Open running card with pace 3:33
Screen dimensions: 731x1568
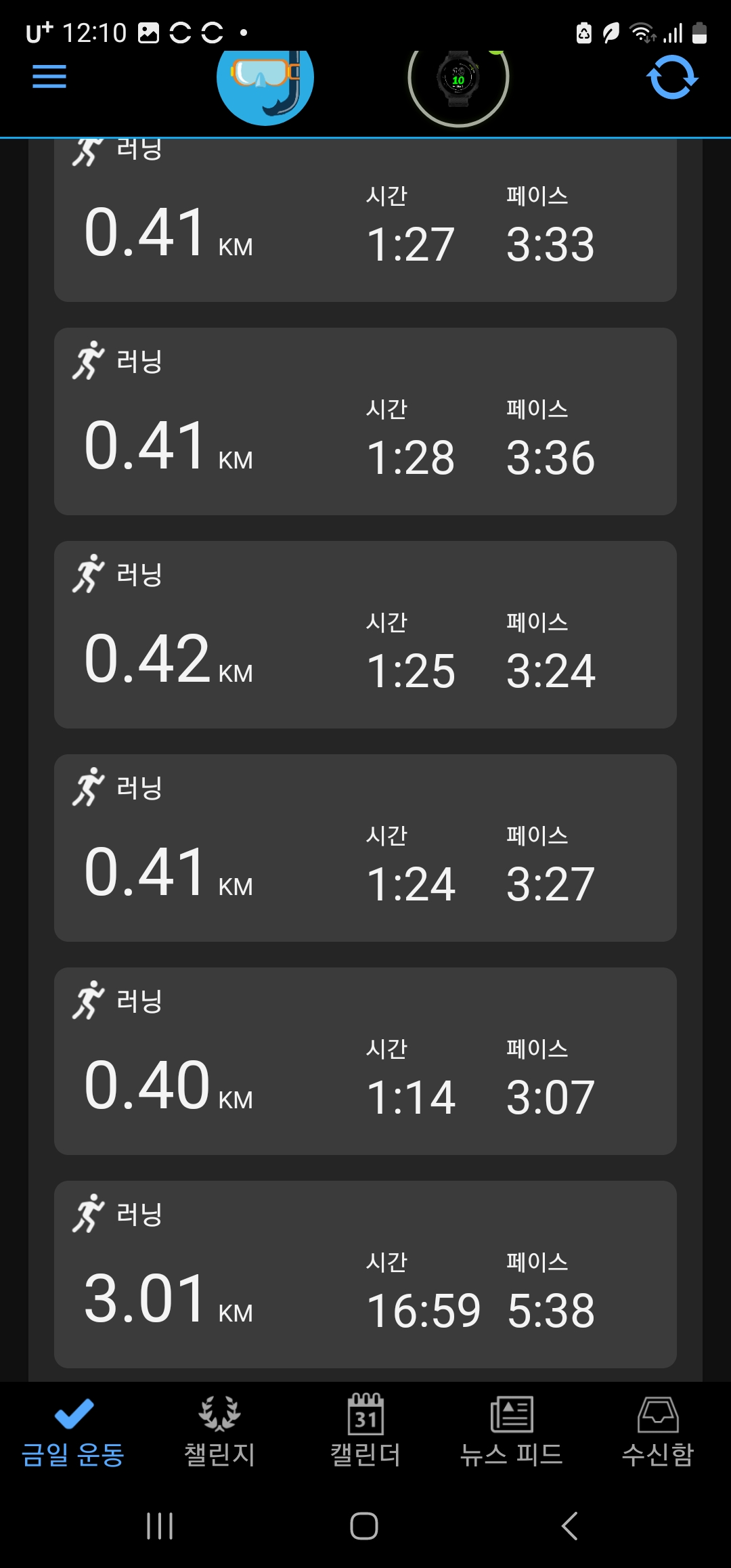(365, 220)
